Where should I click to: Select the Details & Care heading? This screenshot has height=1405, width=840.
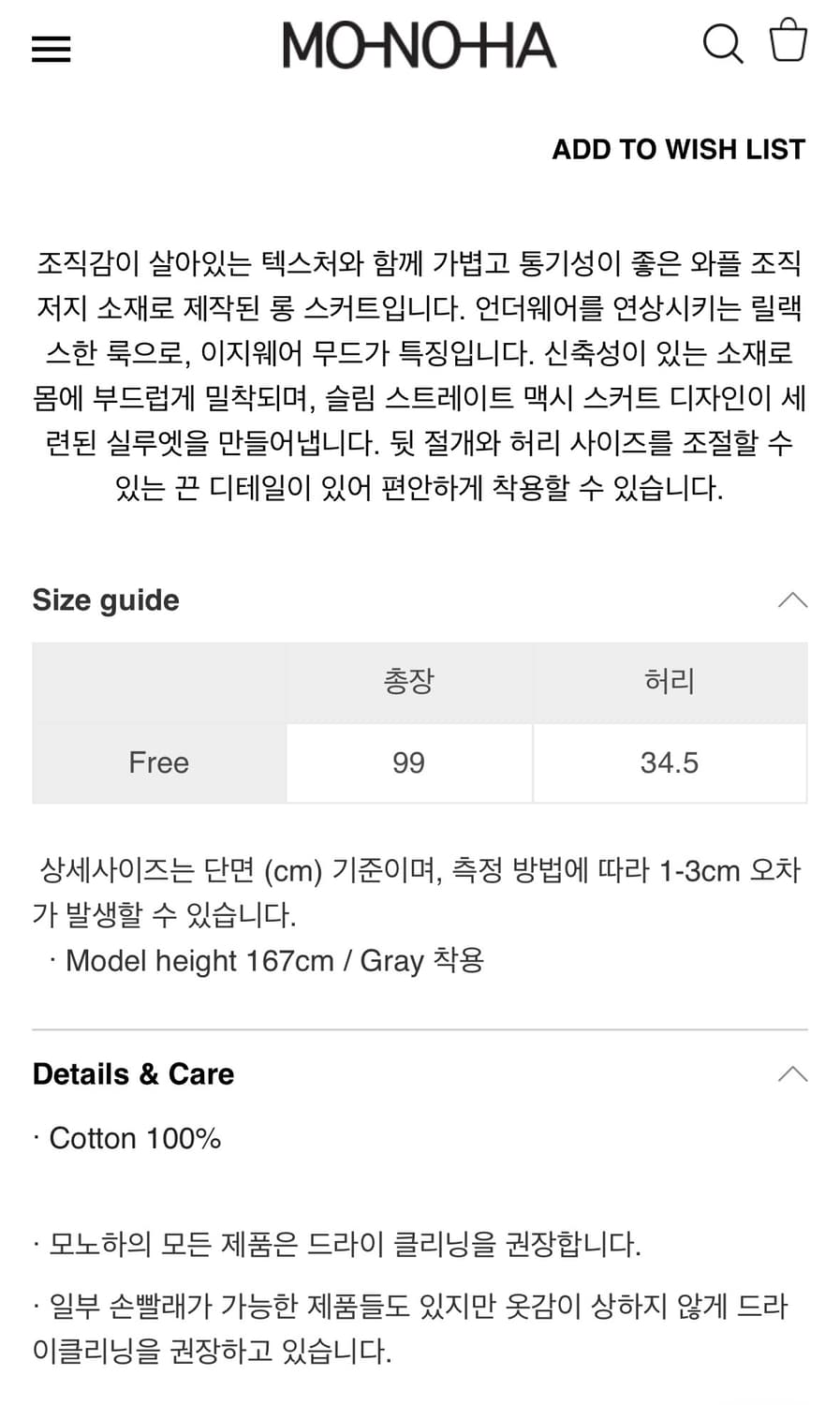coord(133,1074)
